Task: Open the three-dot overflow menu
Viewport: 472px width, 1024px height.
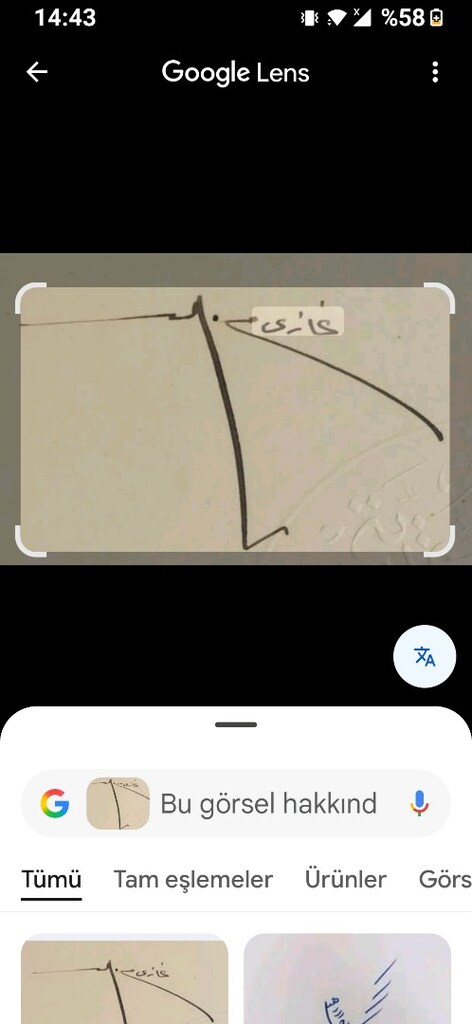Action: pos(435,72)
